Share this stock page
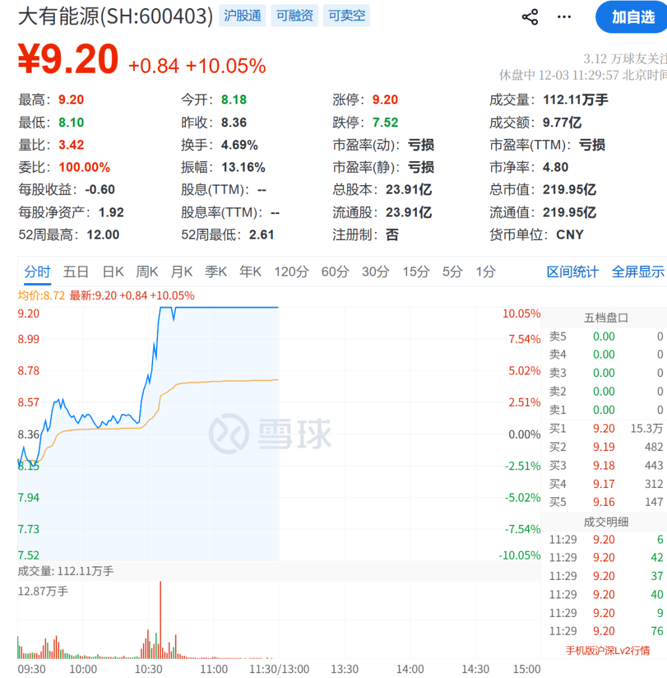This screenshot has height=678, width=667. [530, 17]
